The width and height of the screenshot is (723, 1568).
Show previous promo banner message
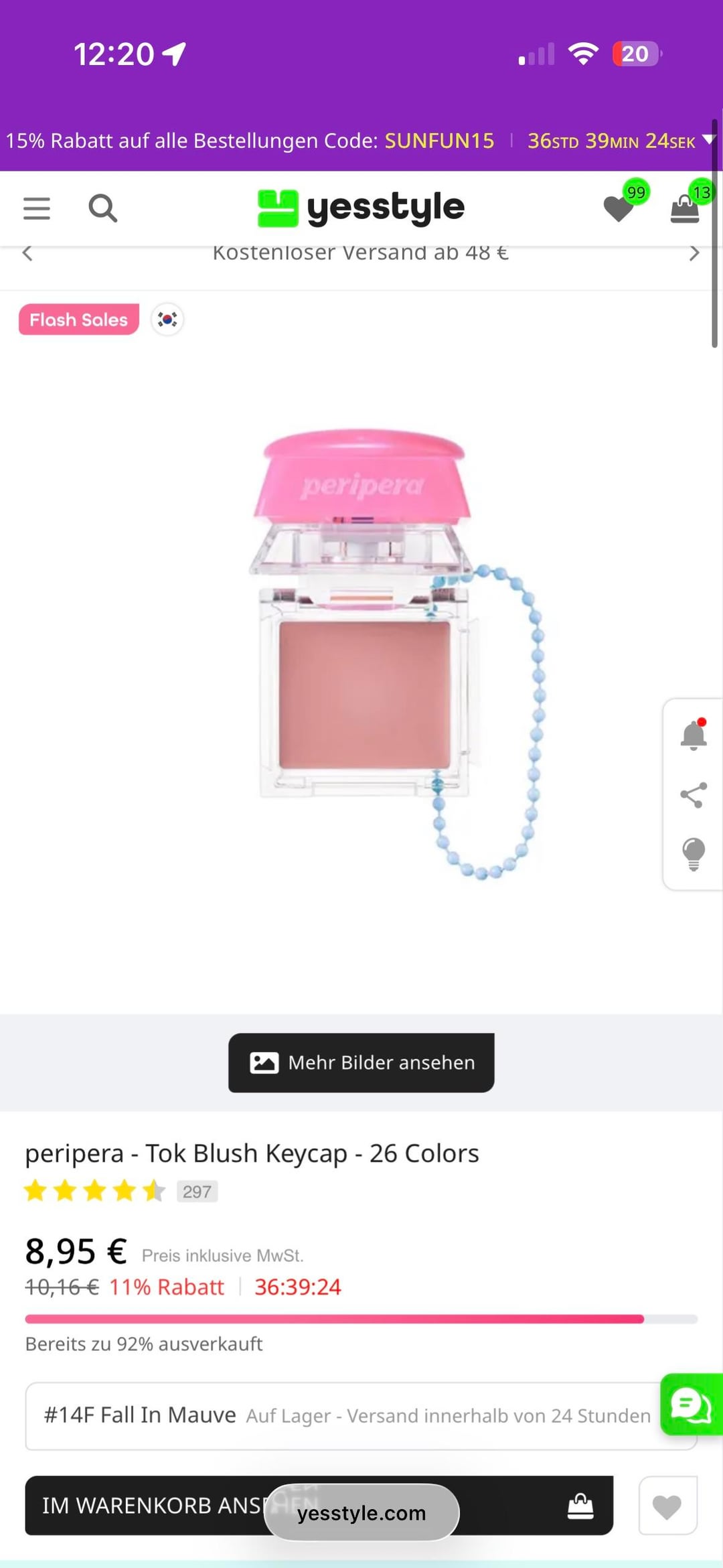pyautogui.click(x=27, y=253)
